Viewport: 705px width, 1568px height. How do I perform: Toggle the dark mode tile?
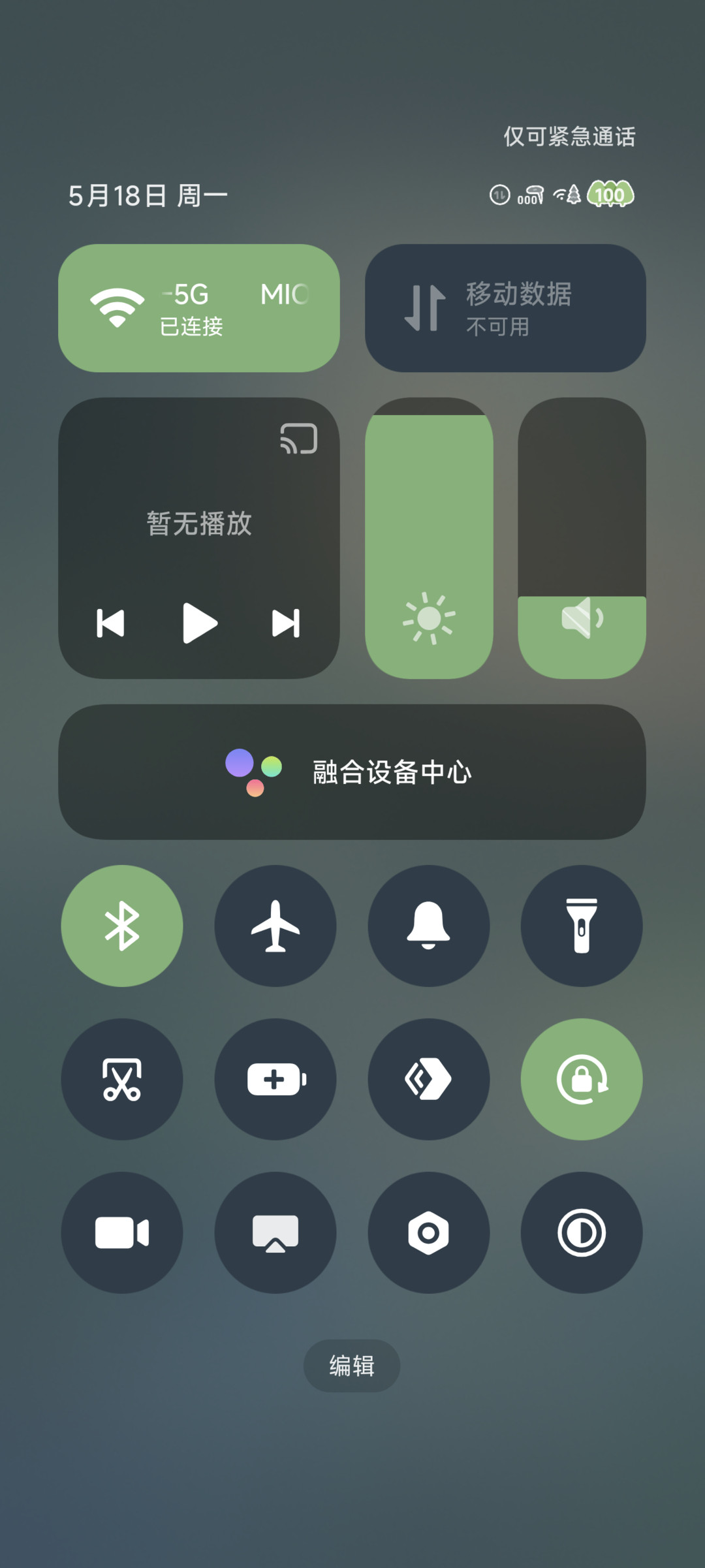tap(582, 1232)
